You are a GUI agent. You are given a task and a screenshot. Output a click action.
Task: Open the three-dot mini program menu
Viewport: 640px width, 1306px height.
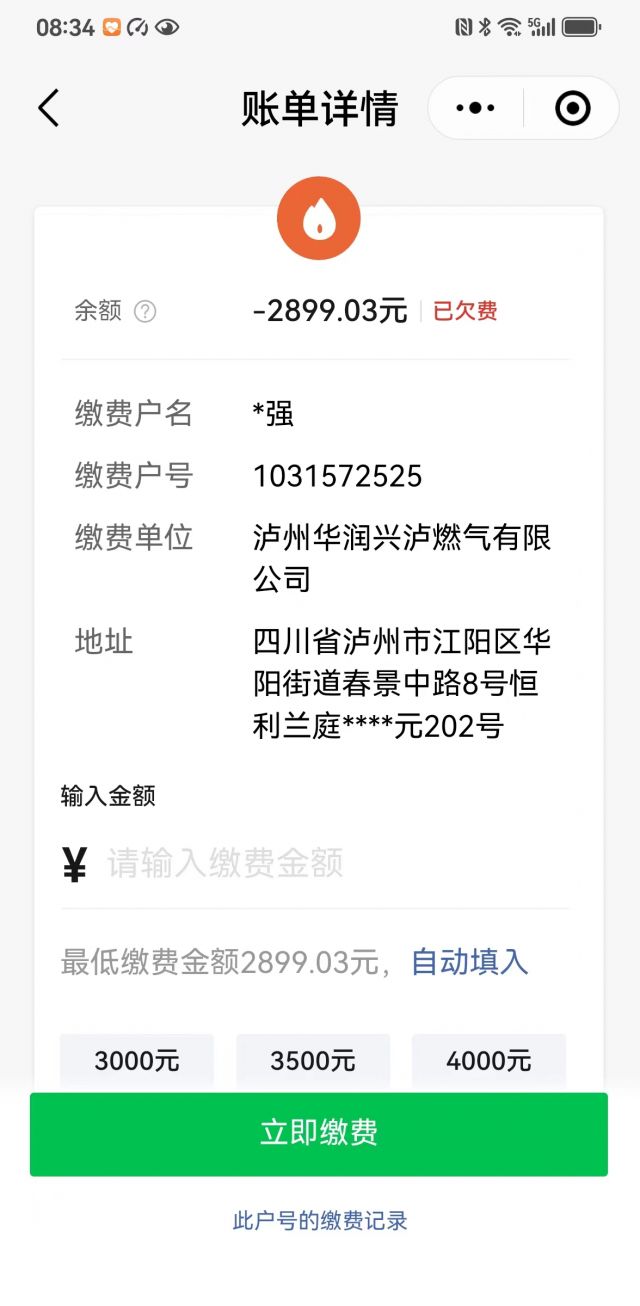coord(476,108)
